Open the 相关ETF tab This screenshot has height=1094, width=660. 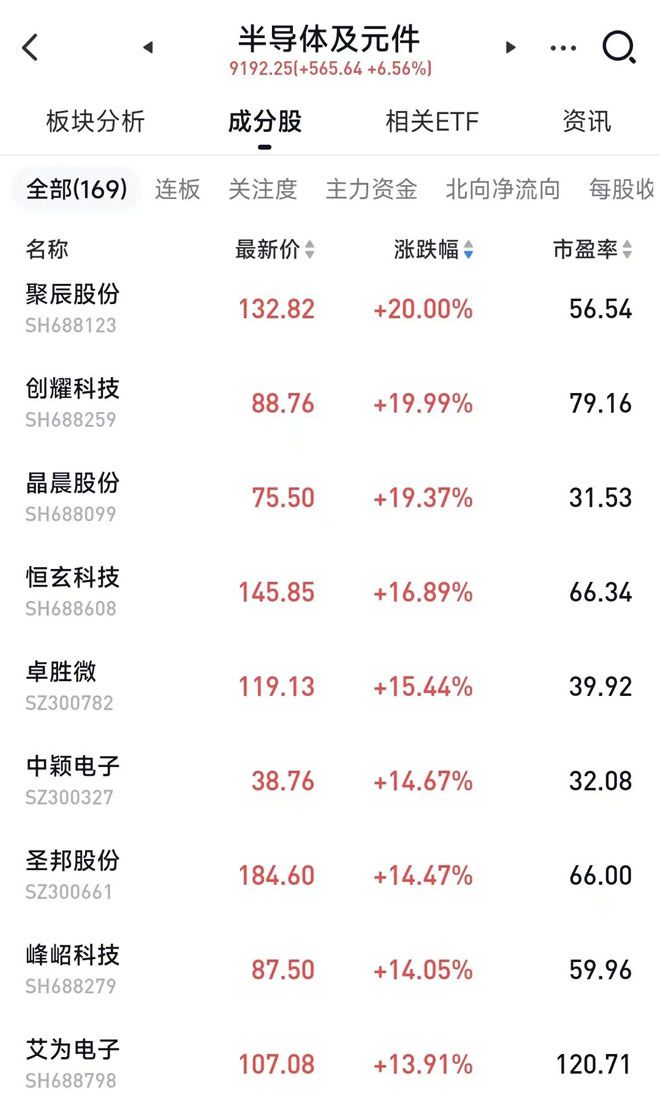tap(432, 121)
